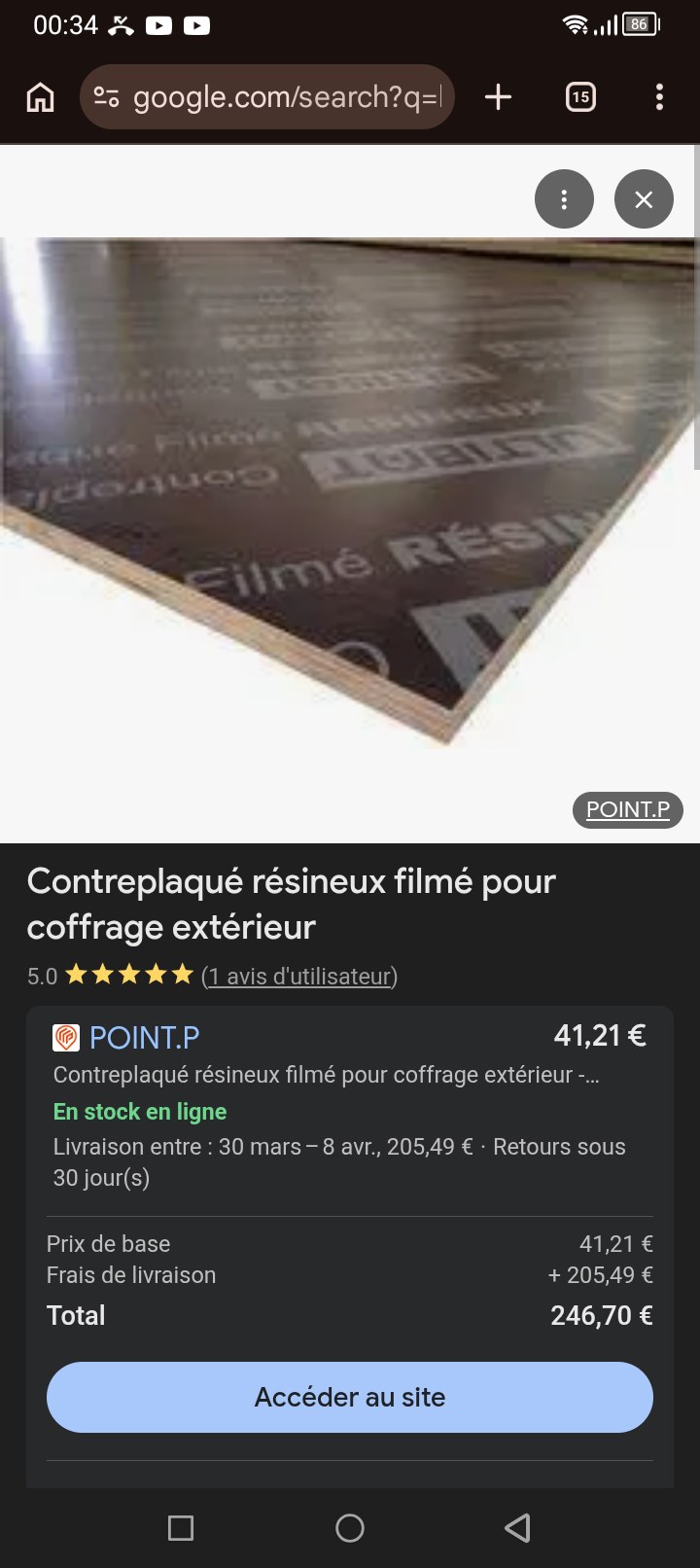Open the Chrome overflow menu
Image resolution: width=700 pixels, height=1568 pixels.
coord(659,97)
